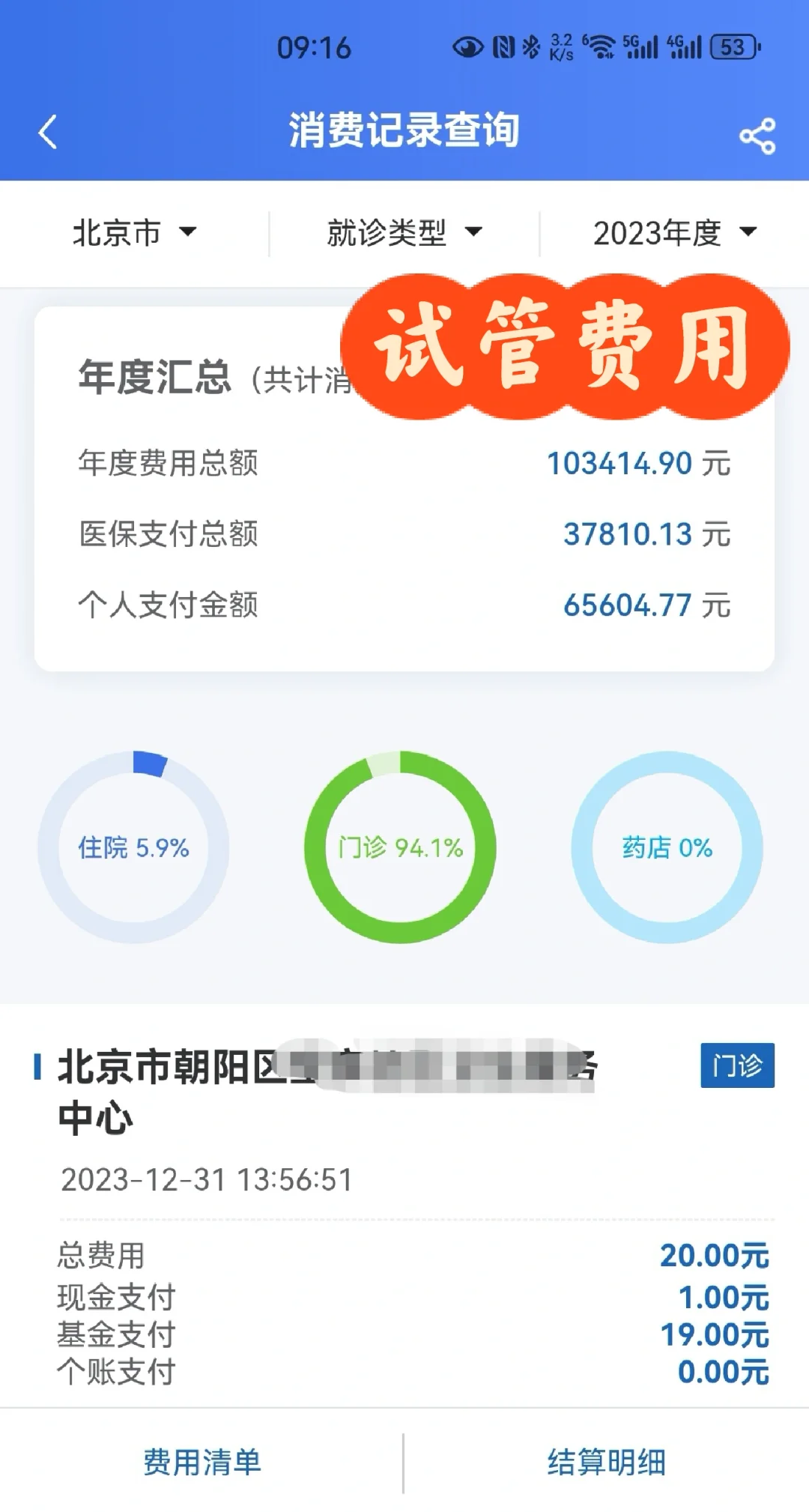Open the 北京市 city dropdown
This screenshot has width=809, height=1512.
click(134, 233)
